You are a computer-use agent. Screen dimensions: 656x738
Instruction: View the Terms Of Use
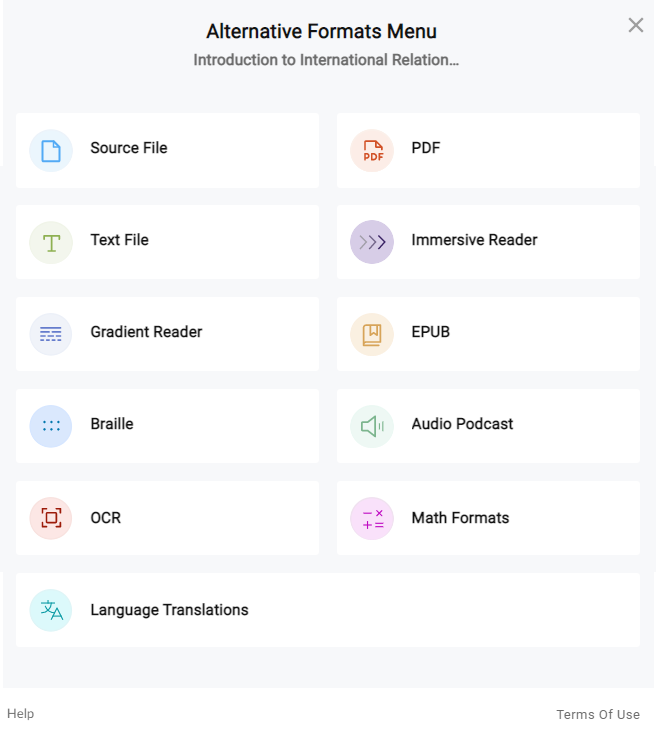(x=597, y=714)
